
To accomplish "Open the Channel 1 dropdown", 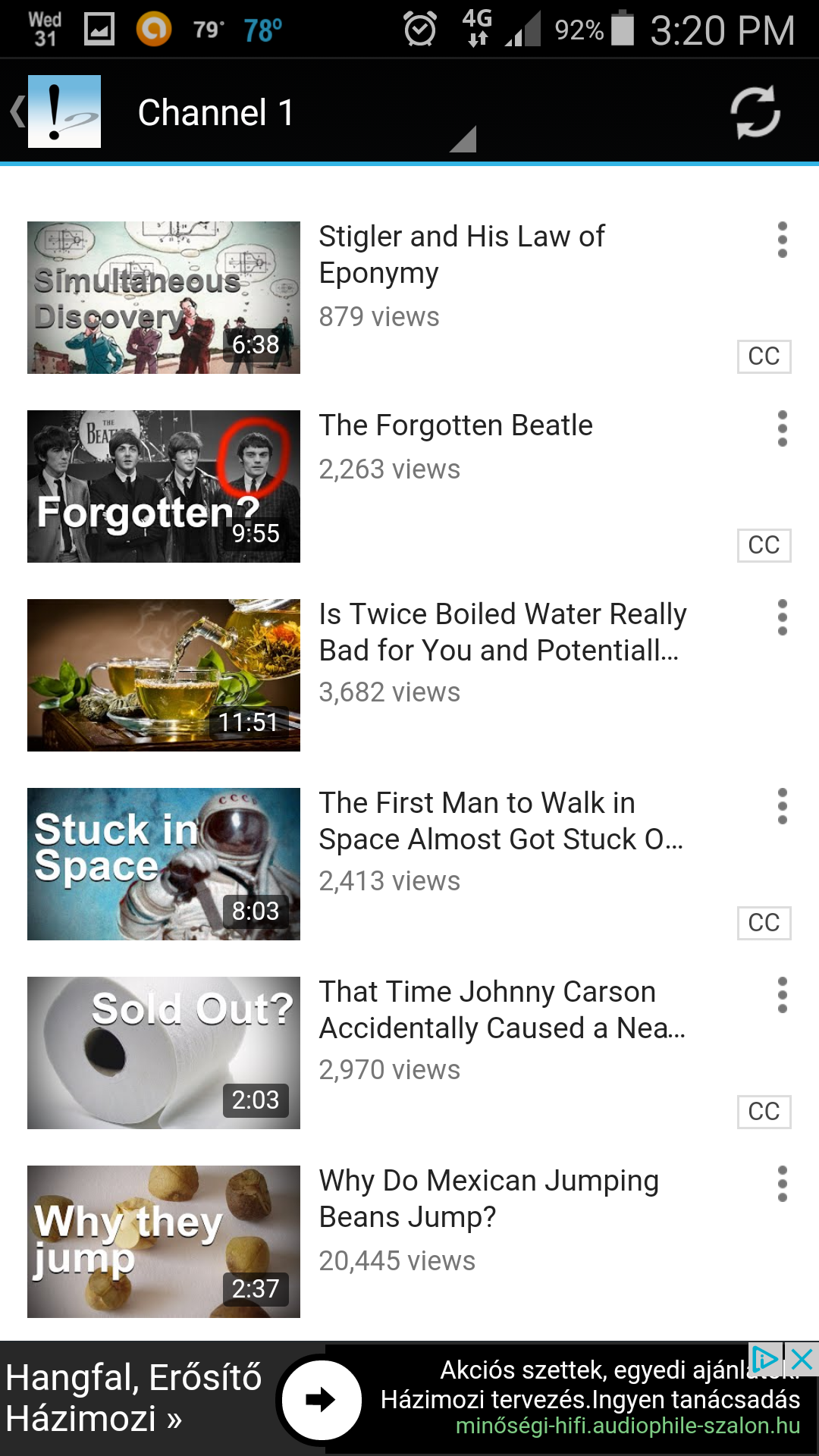I will [x=303, y=114].
